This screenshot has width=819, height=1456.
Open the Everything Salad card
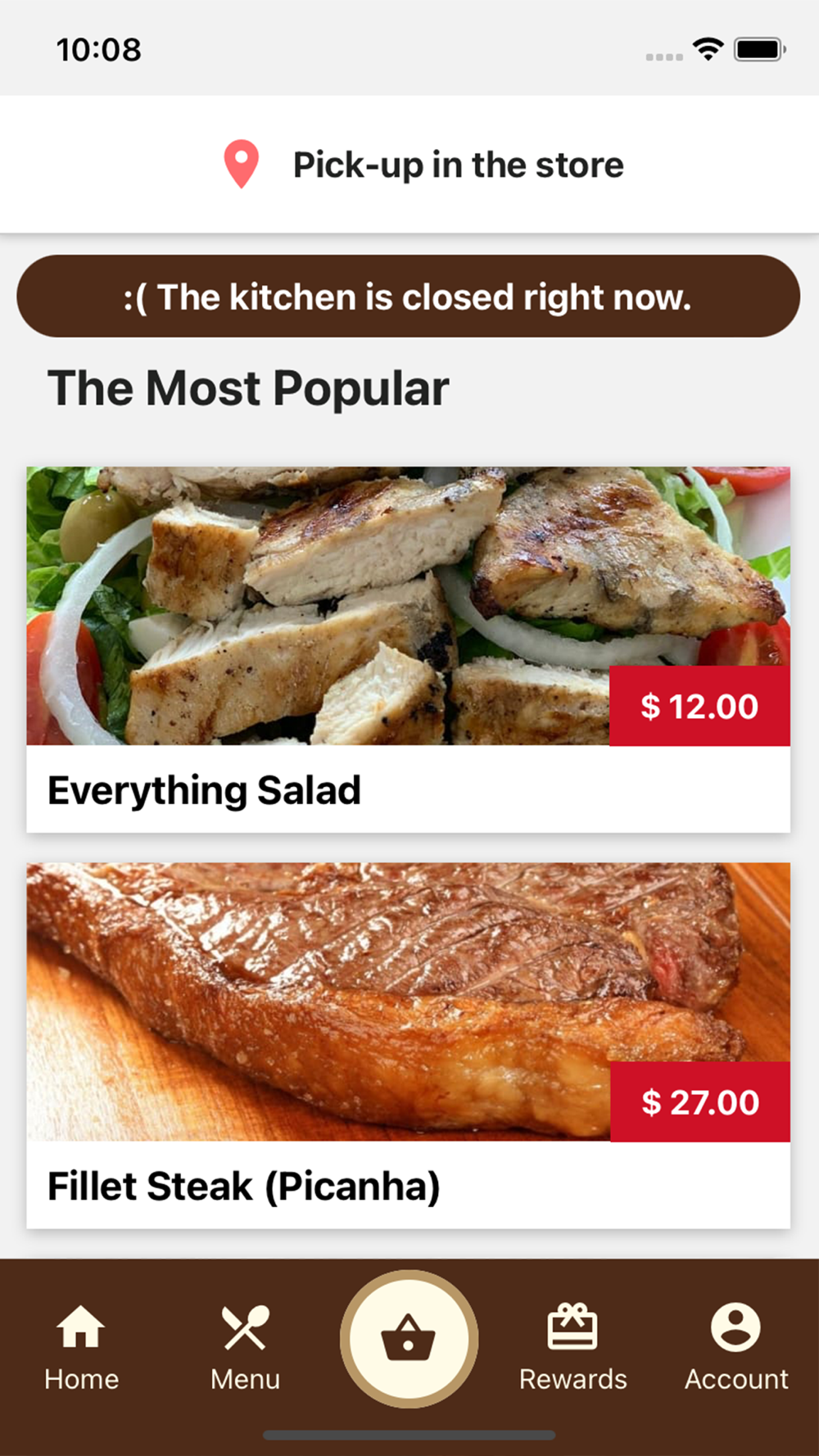(x=409, y=649)
